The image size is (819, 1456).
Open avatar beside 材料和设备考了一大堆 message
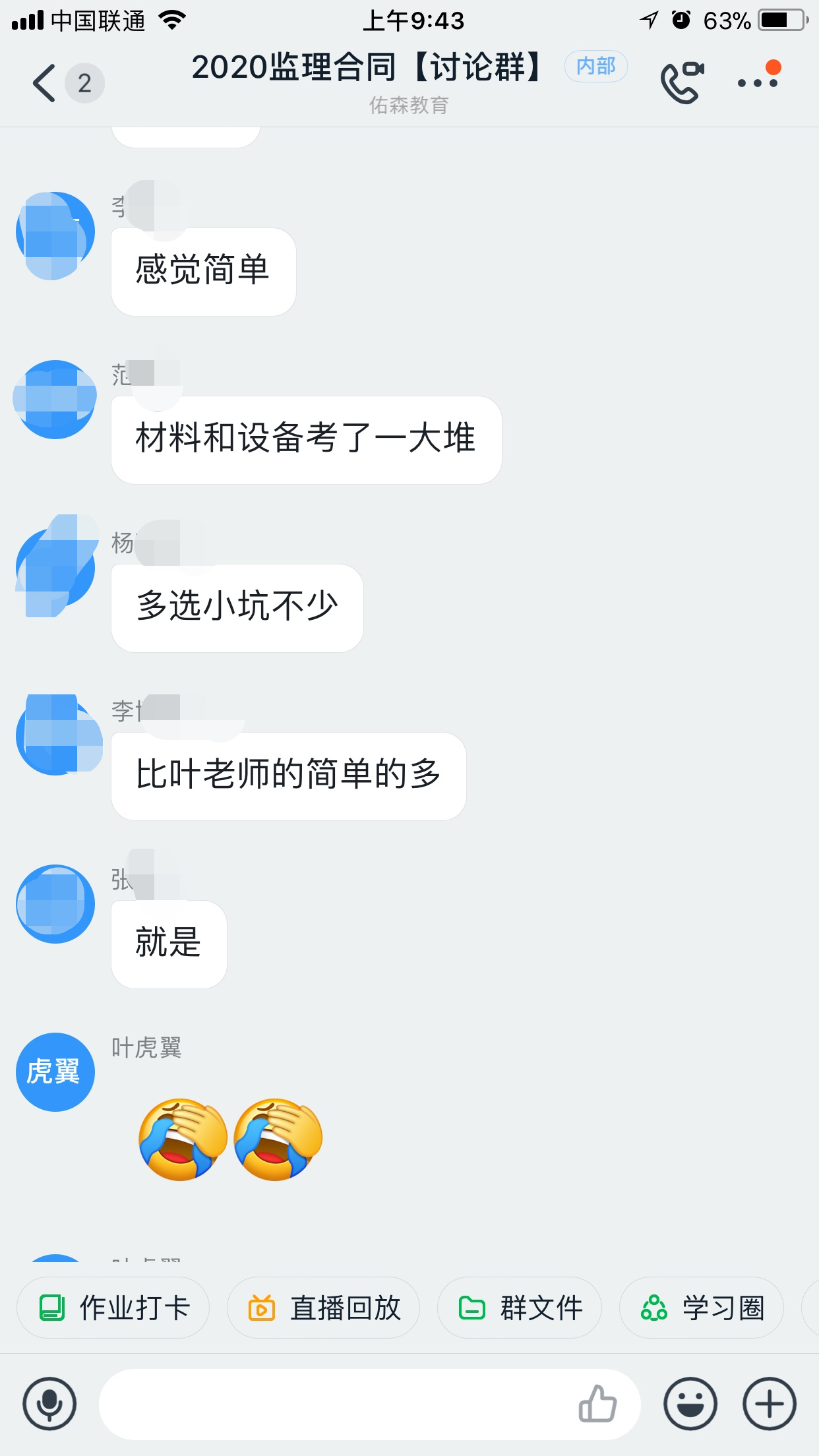(55, 400)
